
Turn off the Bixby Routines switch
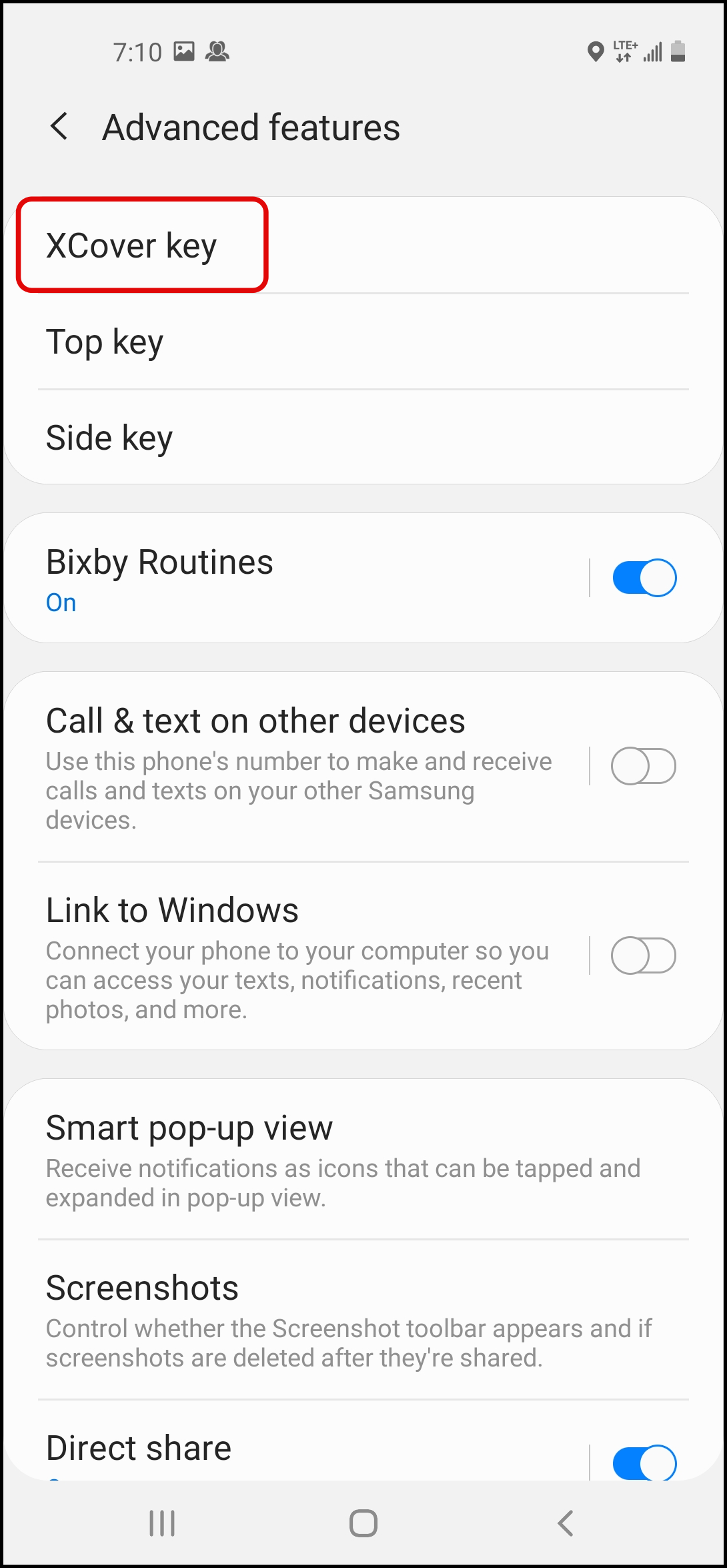click(x=644, y=578)
